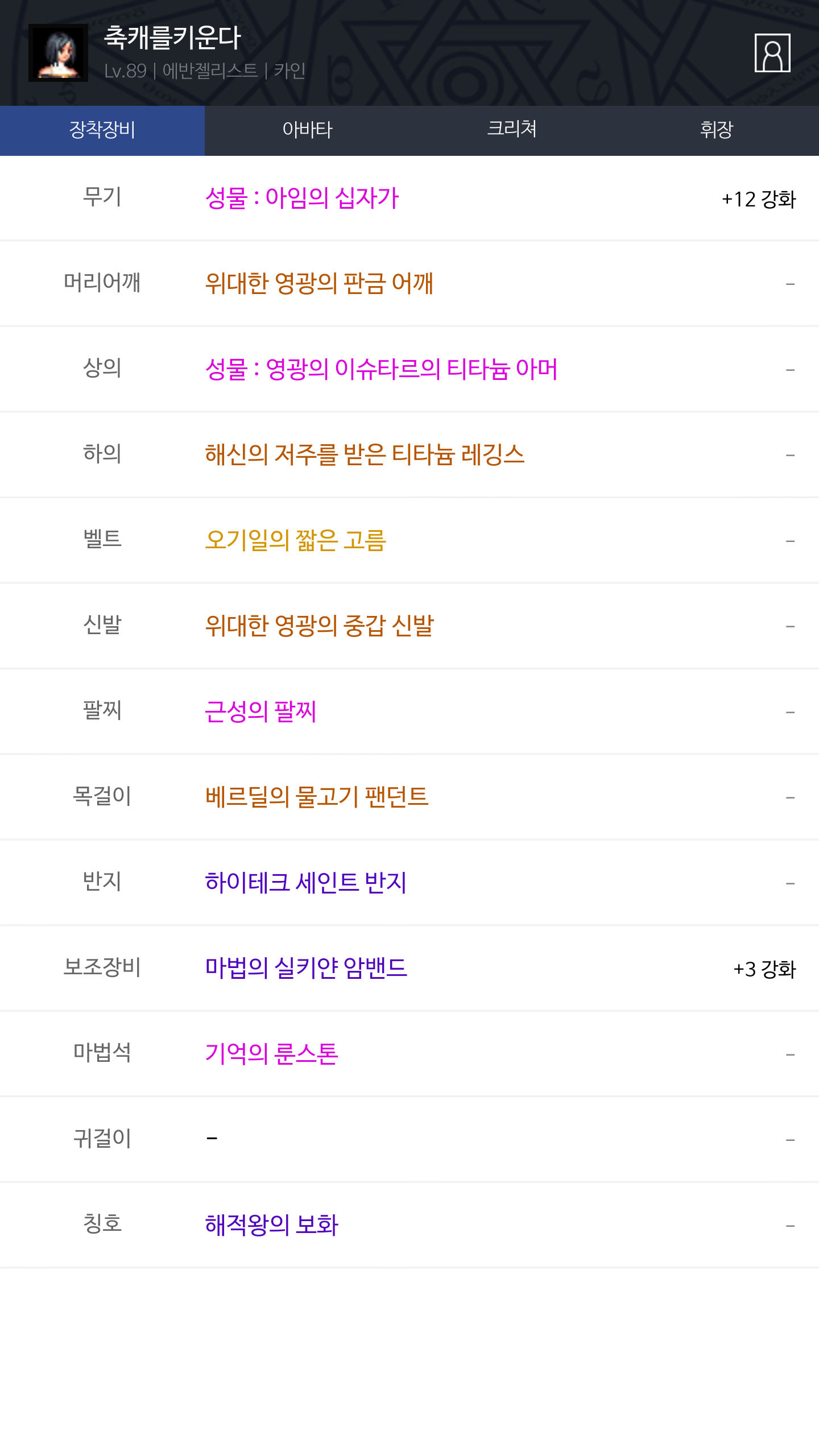Switch to the 아바타 tab

tap(307, 130)
